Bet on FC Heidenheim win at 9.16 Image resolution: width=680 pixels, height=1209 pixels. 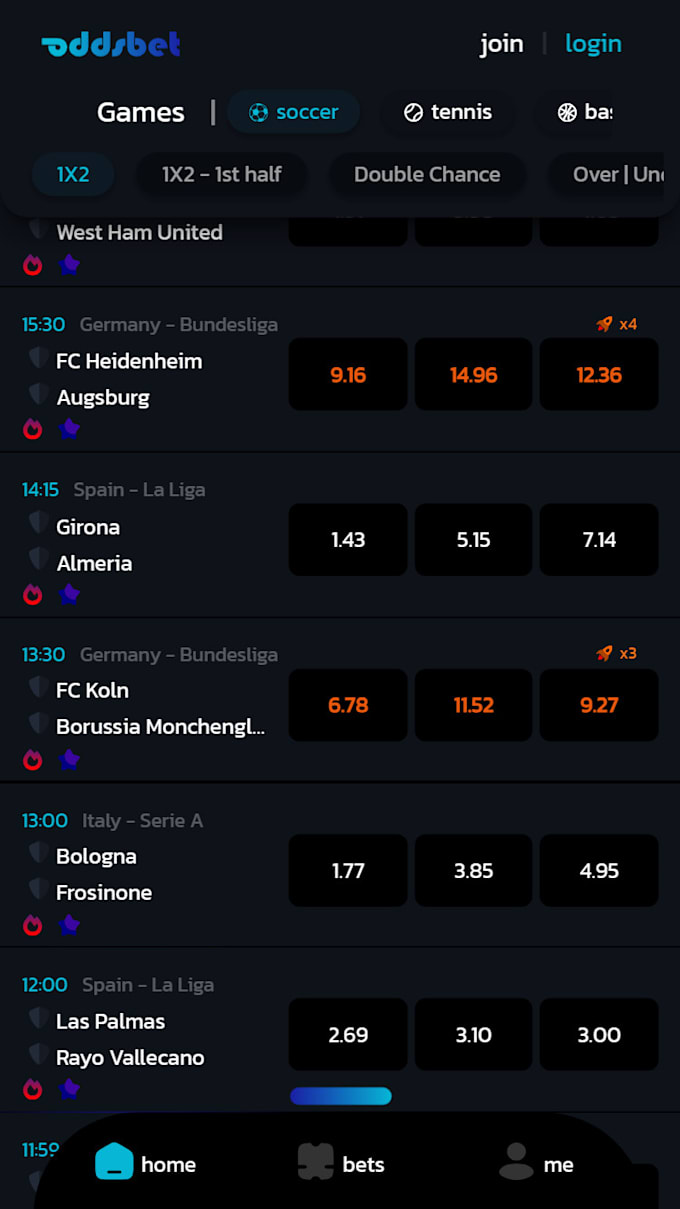pos(348,375)
